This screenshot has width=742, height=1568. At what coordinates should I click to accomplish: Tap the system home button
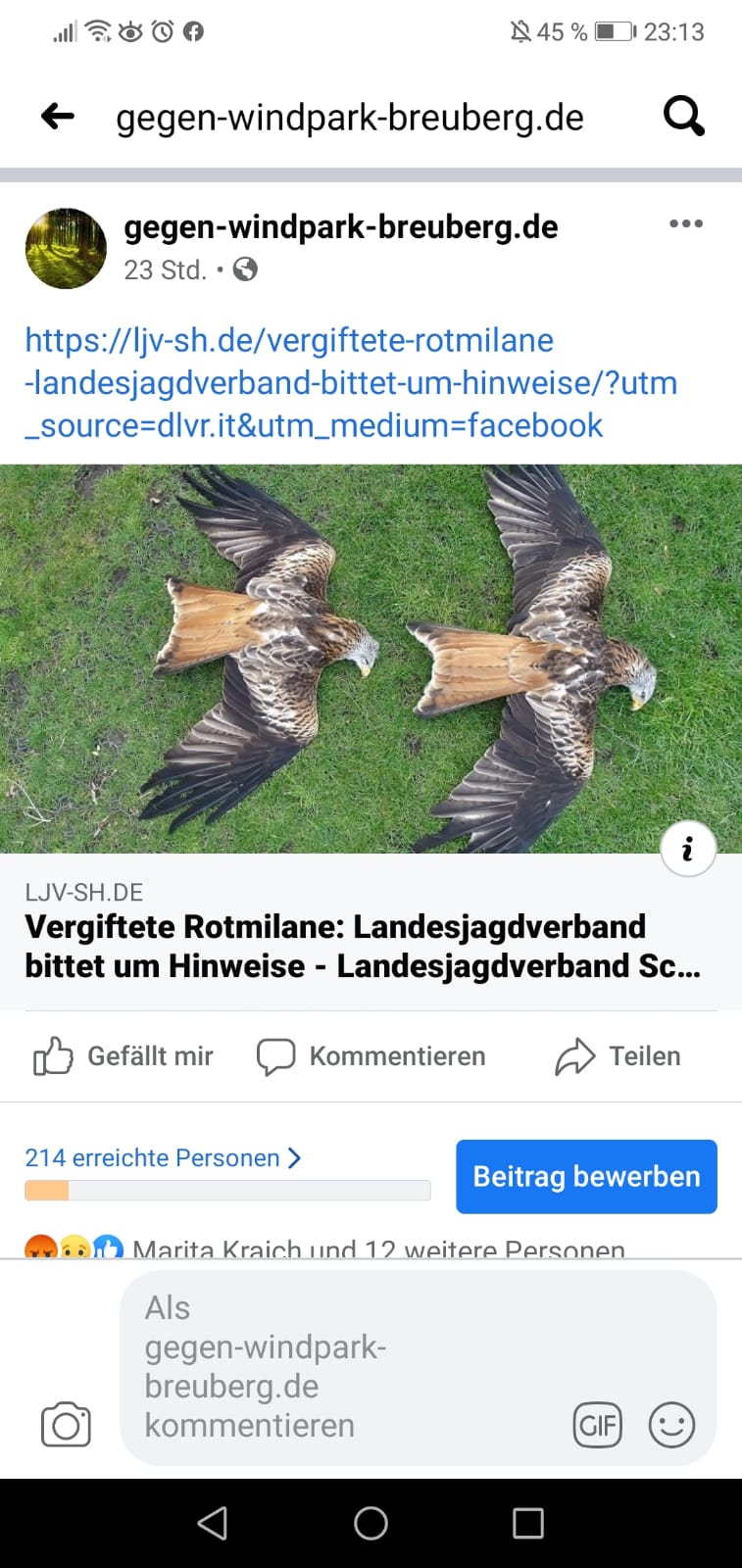coord(371,1523)
